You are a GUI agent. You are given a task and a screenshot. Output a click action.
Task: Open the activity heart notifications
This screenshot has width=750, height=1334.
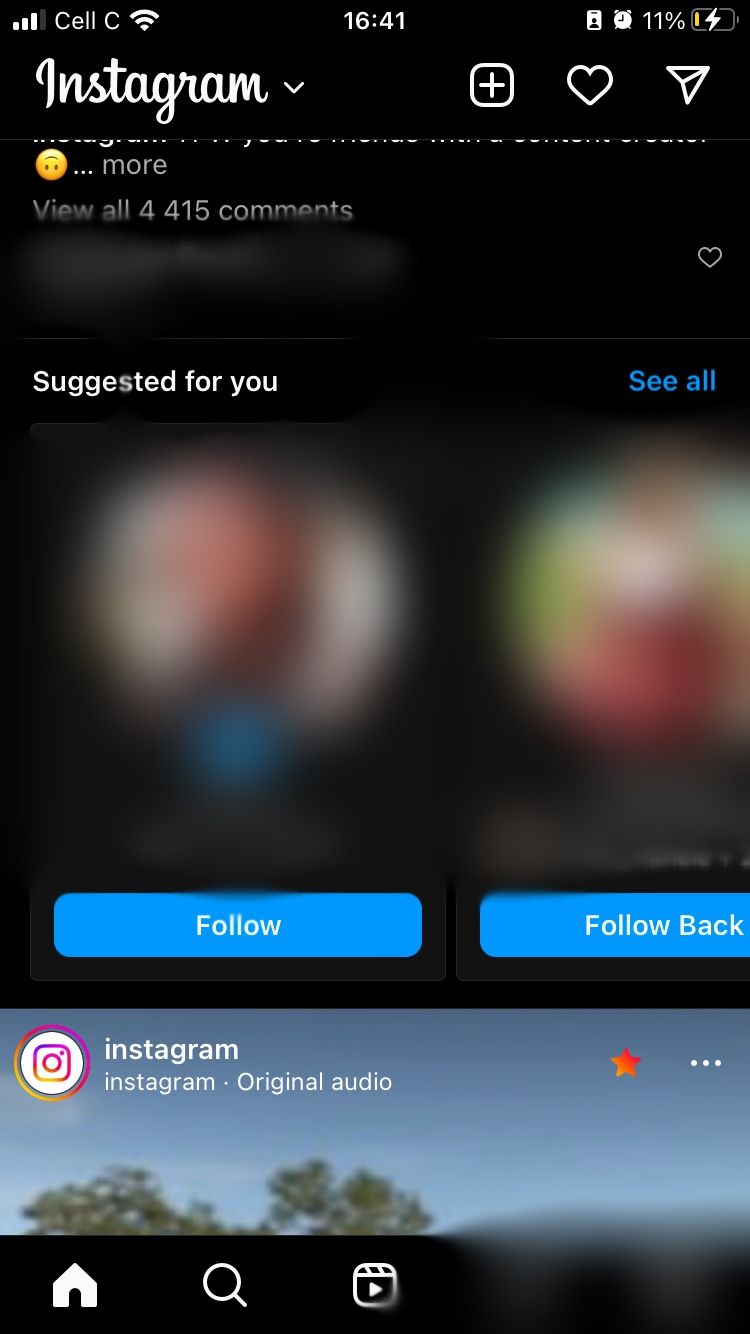click(590, 86)
